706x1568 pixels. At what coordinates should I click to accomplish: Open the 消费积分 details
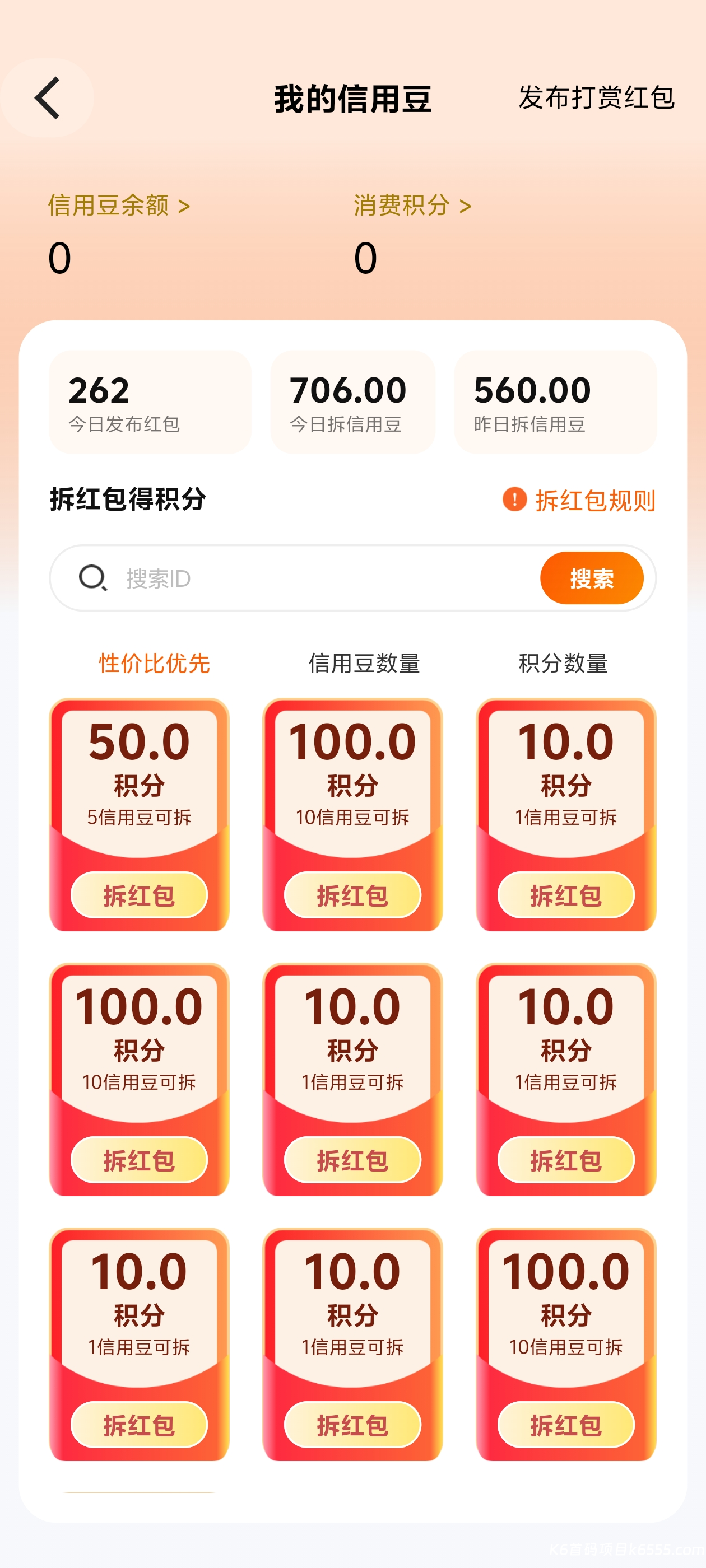412,206
